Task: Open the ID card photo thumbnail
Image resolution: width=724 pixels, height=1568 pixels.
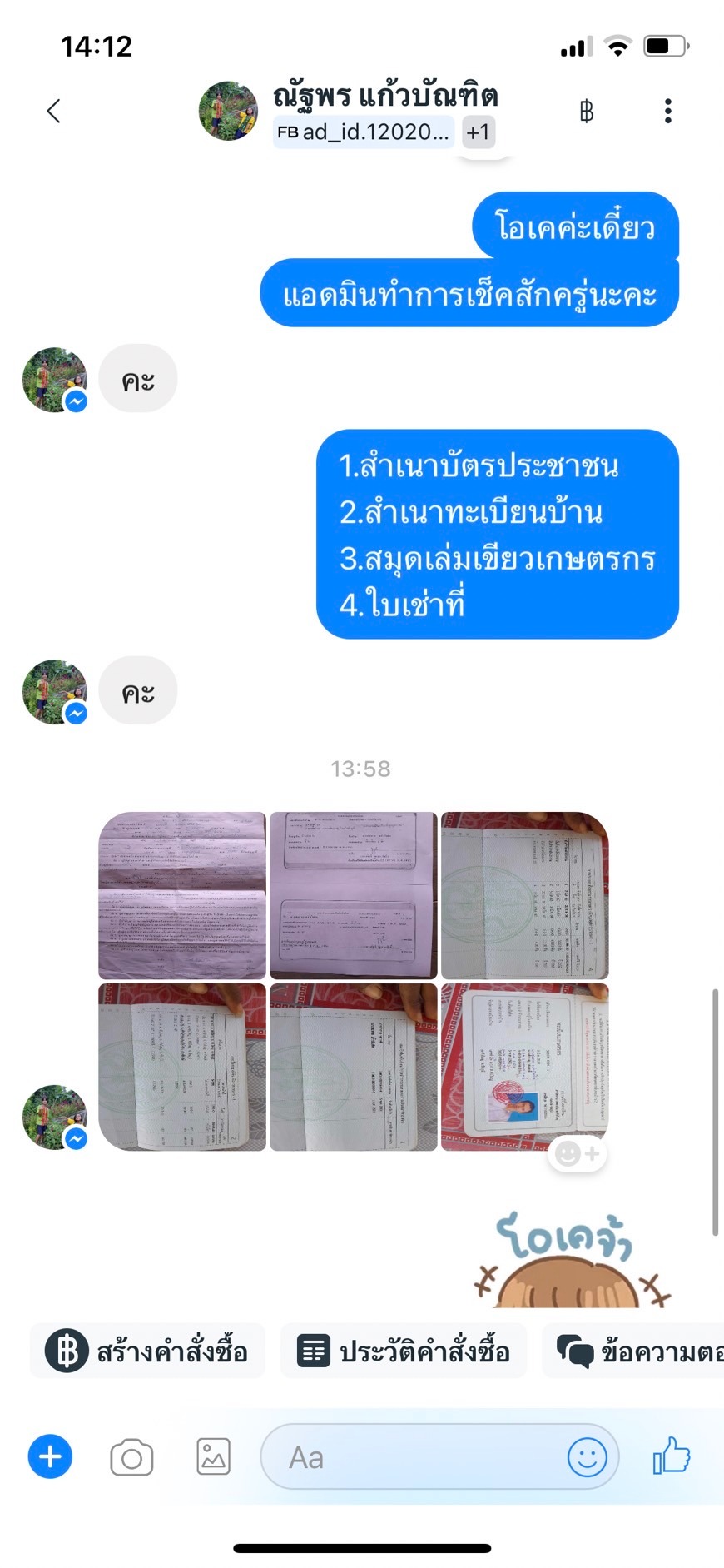Action: (x=524, y=1066)
